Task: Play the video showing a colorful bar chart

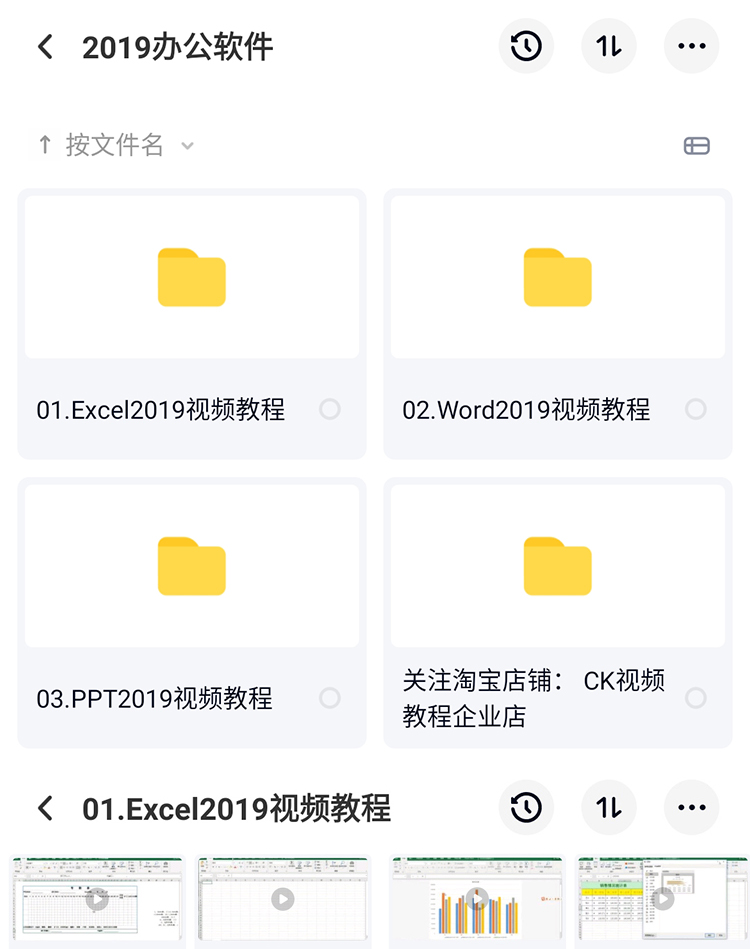Action: pos(477,900)
